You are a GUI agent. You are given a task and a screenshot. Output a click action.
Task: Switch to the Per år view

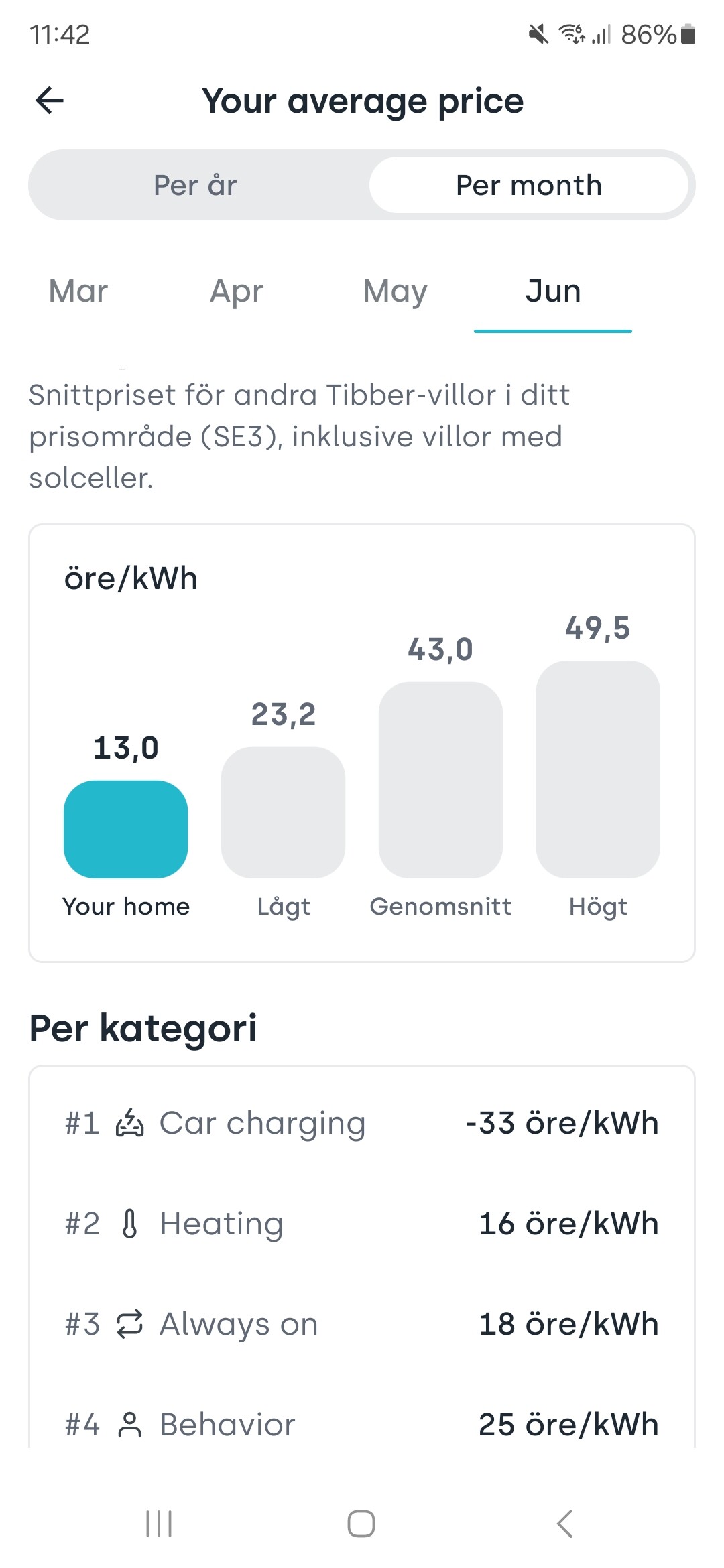coord(196,185)
